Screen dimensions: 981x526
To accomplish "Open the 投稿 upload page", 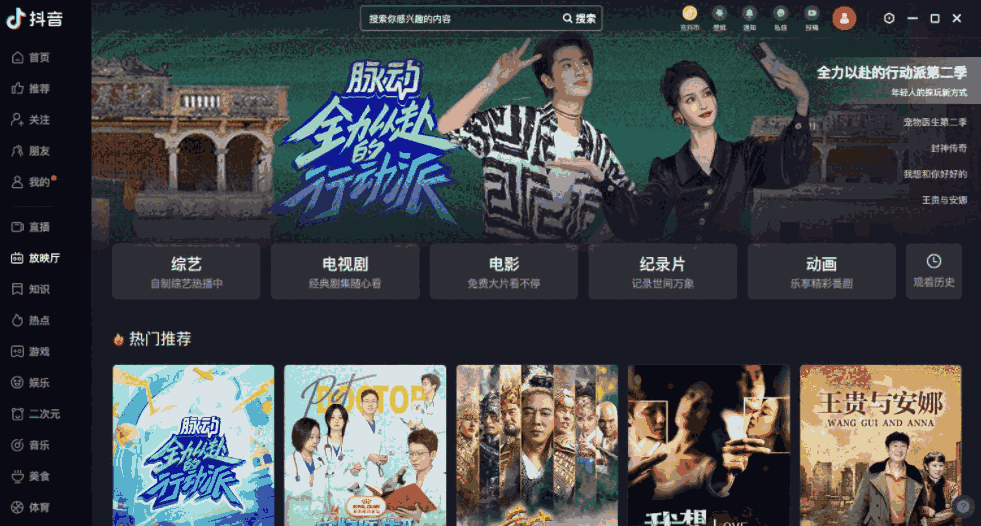I will click(x=811, y=17).
